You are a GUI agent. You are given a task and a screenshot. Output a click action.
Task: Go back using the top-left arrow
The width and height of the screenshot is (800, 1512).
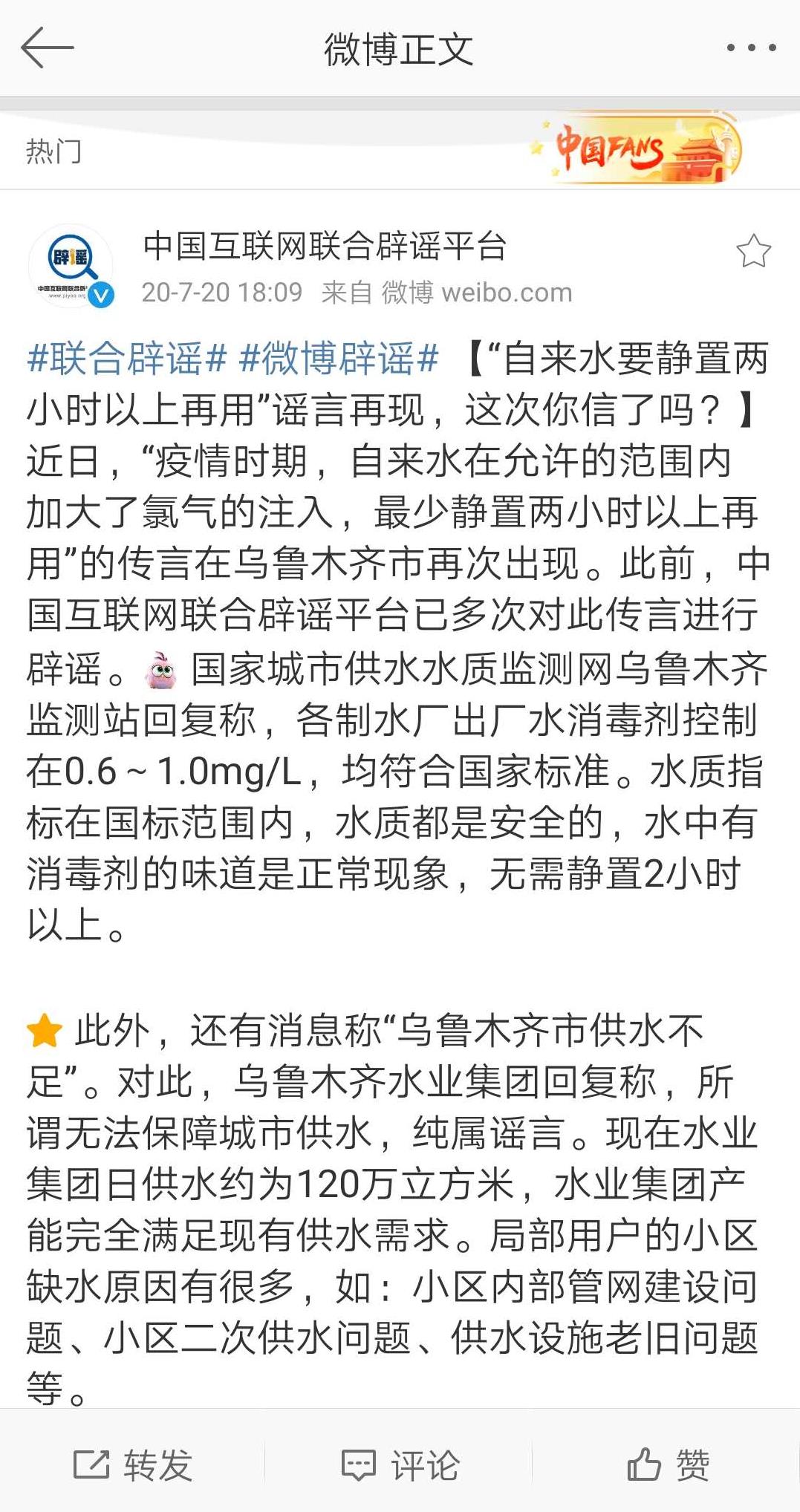48,48
